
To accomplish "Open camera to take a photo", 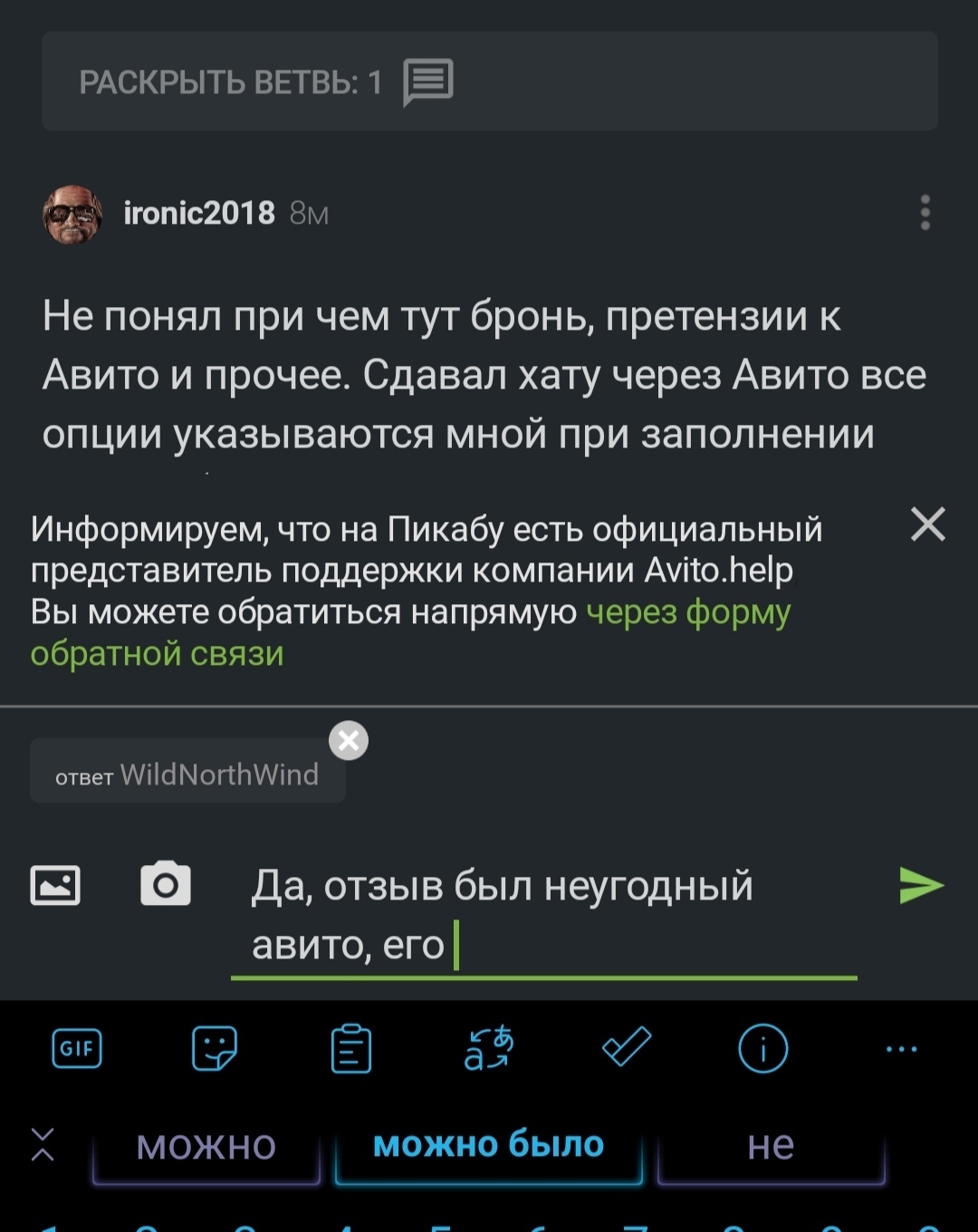I will [166, 884].
